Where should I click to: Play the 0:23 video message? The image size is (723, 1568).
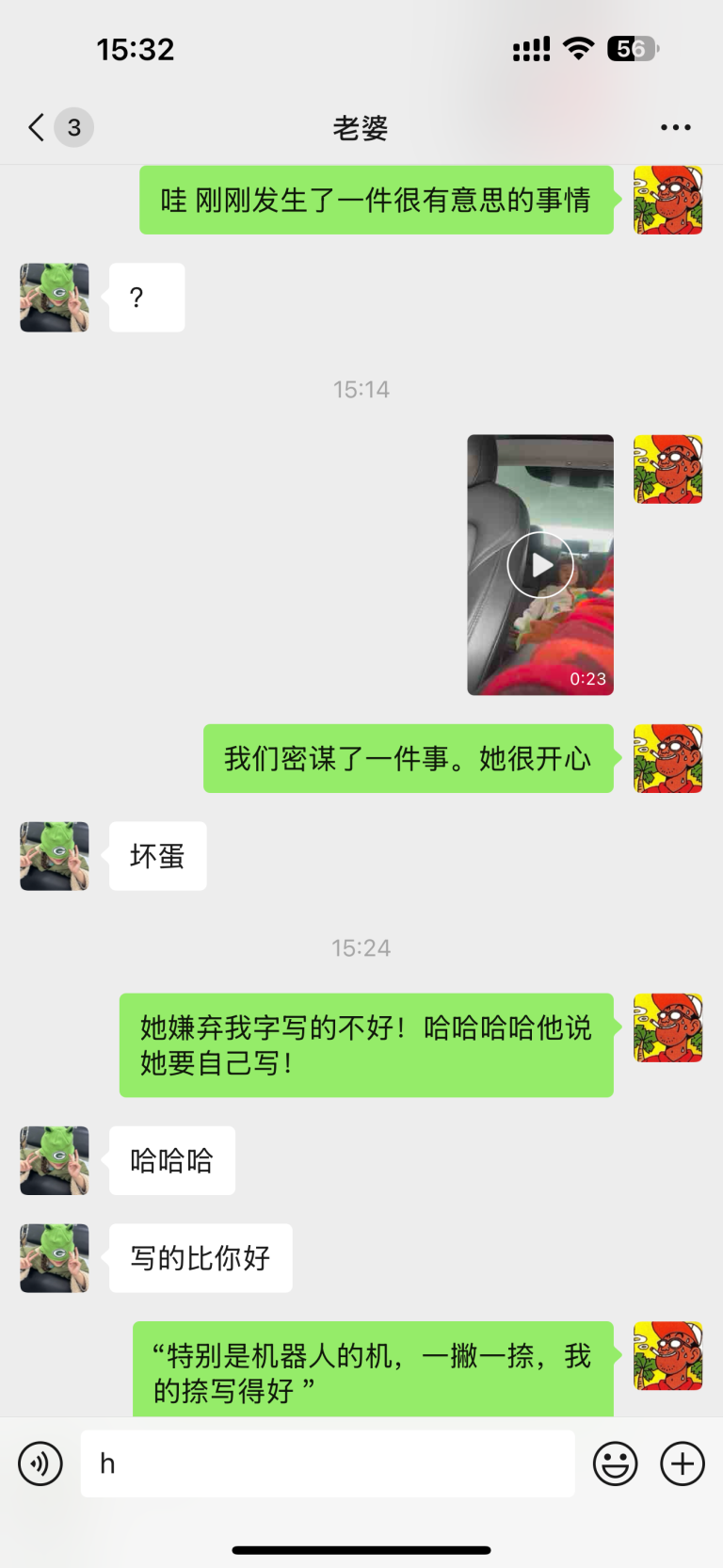point(540,565)
